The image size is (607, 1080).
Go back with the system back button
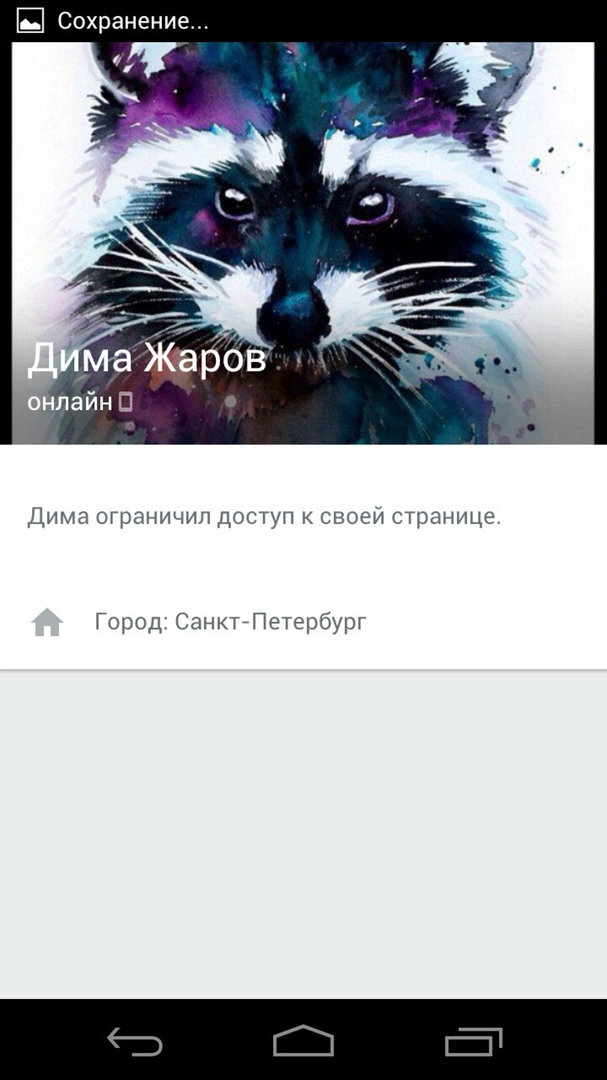click(x=135, y=1042)
